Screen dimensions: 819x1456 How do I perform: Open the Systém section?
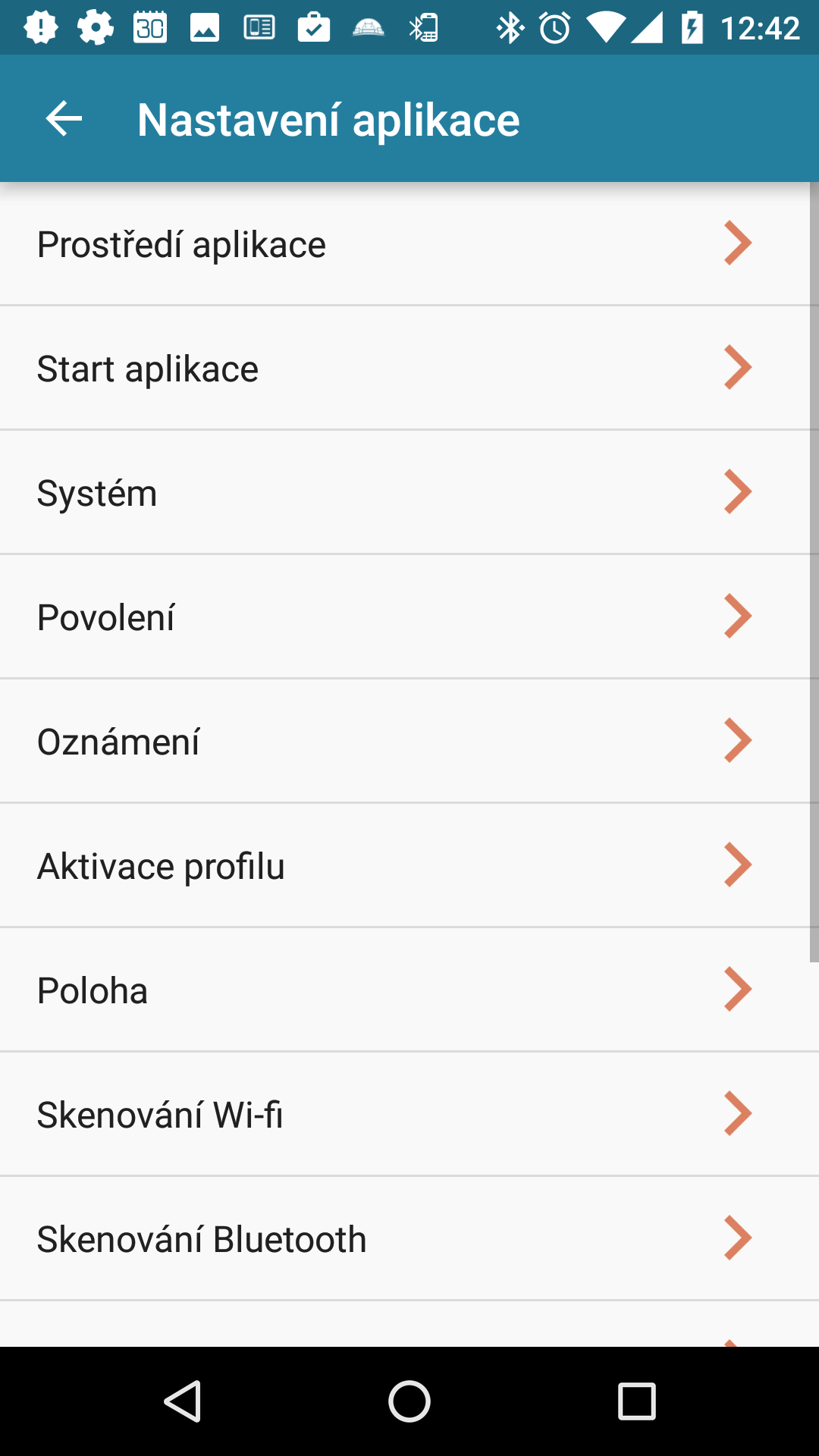[x=405, y=493]
